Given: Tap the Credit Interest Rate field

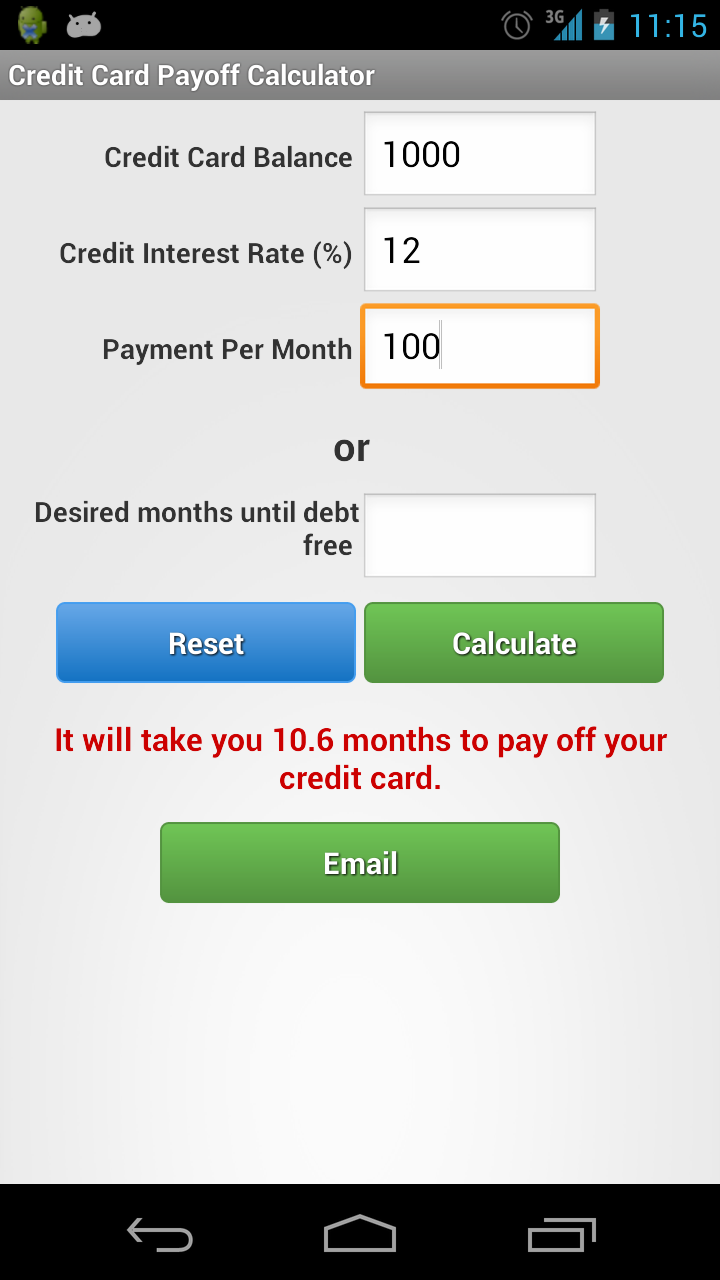Looking at the screenshot, I should (x=480, y=250).
